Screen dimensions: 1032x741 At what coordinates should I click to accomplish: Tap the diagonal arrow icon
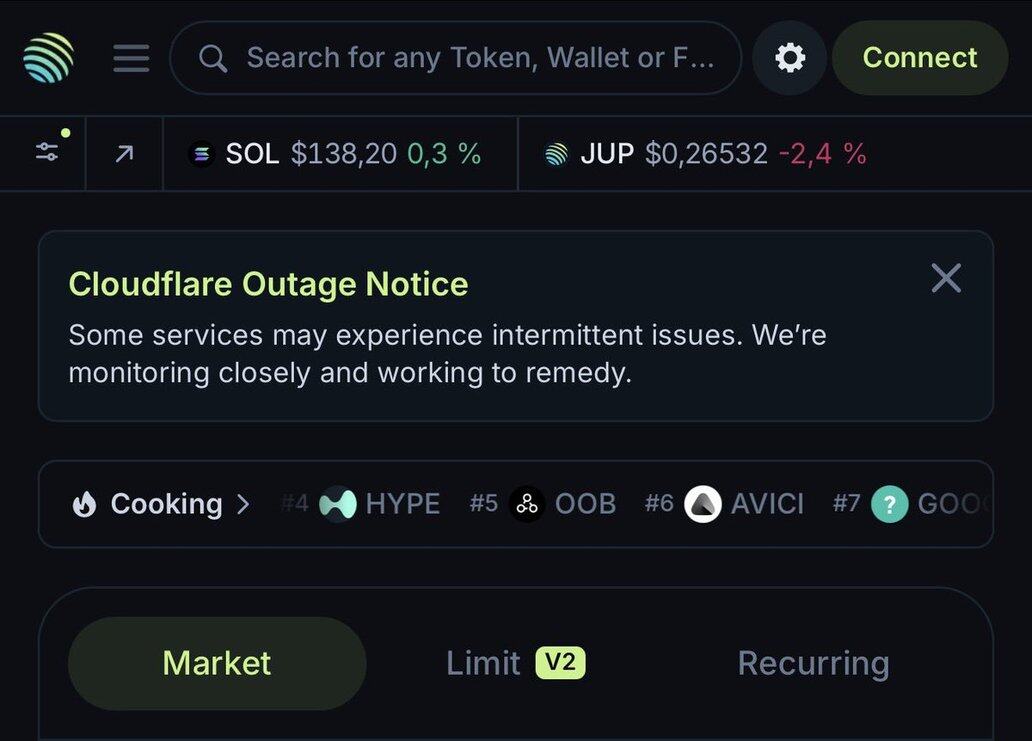point(124,154)
